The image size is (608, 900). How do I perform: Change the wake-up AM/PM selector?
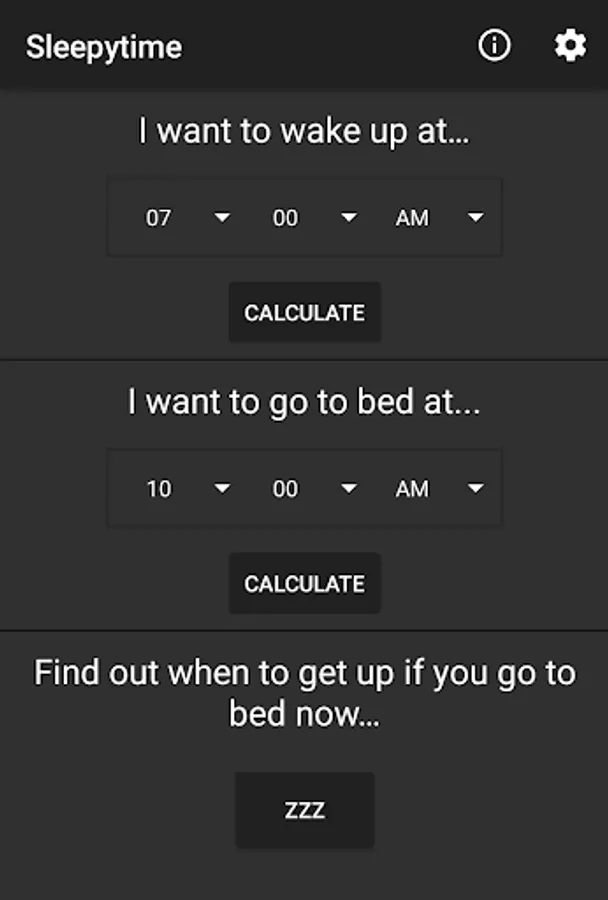click(x=440, y=218)
